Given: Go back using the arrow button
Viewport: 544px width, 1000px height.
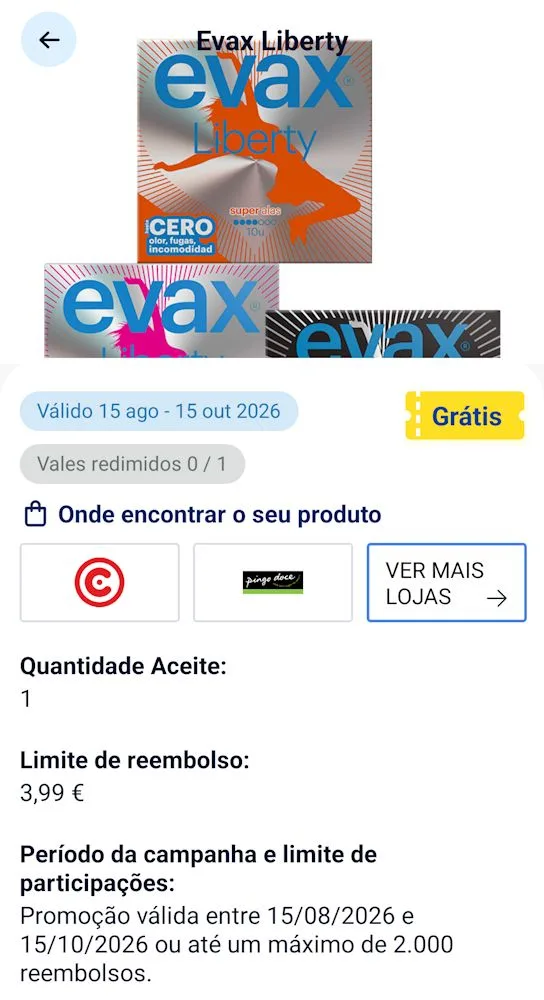Looking at the screenshot, I should point(49,40).
